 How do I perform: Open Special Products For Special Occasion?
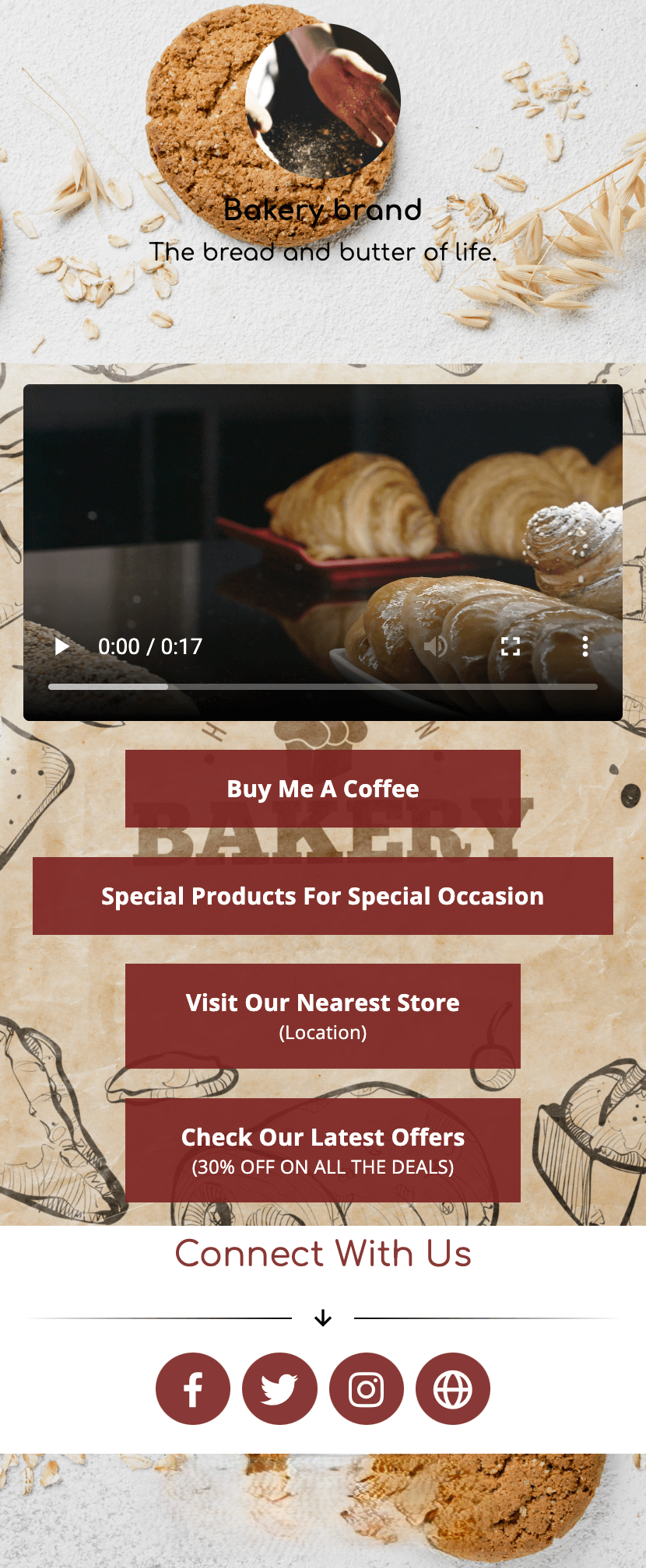click(322, 896)
